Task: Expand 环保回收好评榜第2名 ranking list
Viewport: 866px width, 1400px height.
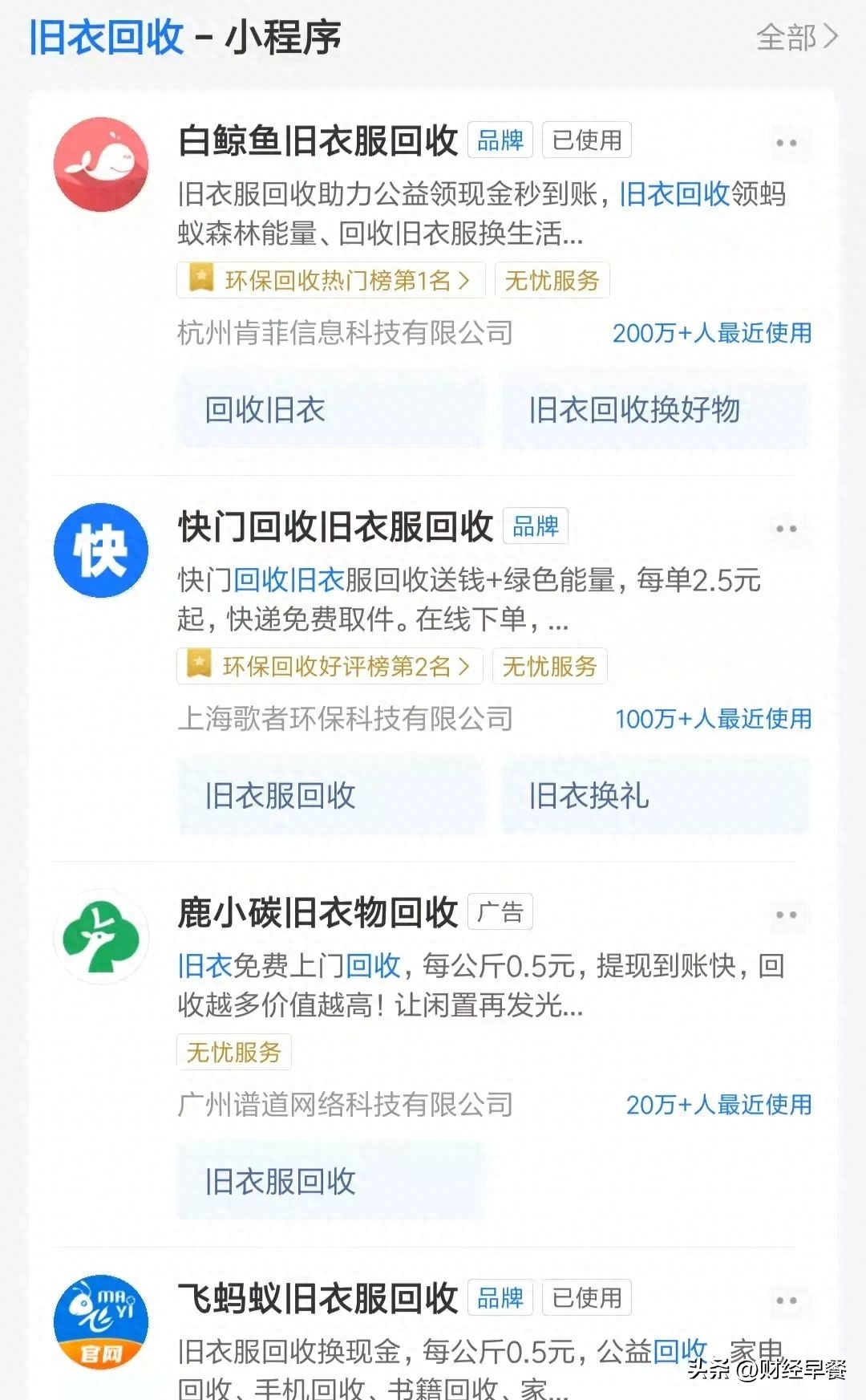Action: [327, 666]
